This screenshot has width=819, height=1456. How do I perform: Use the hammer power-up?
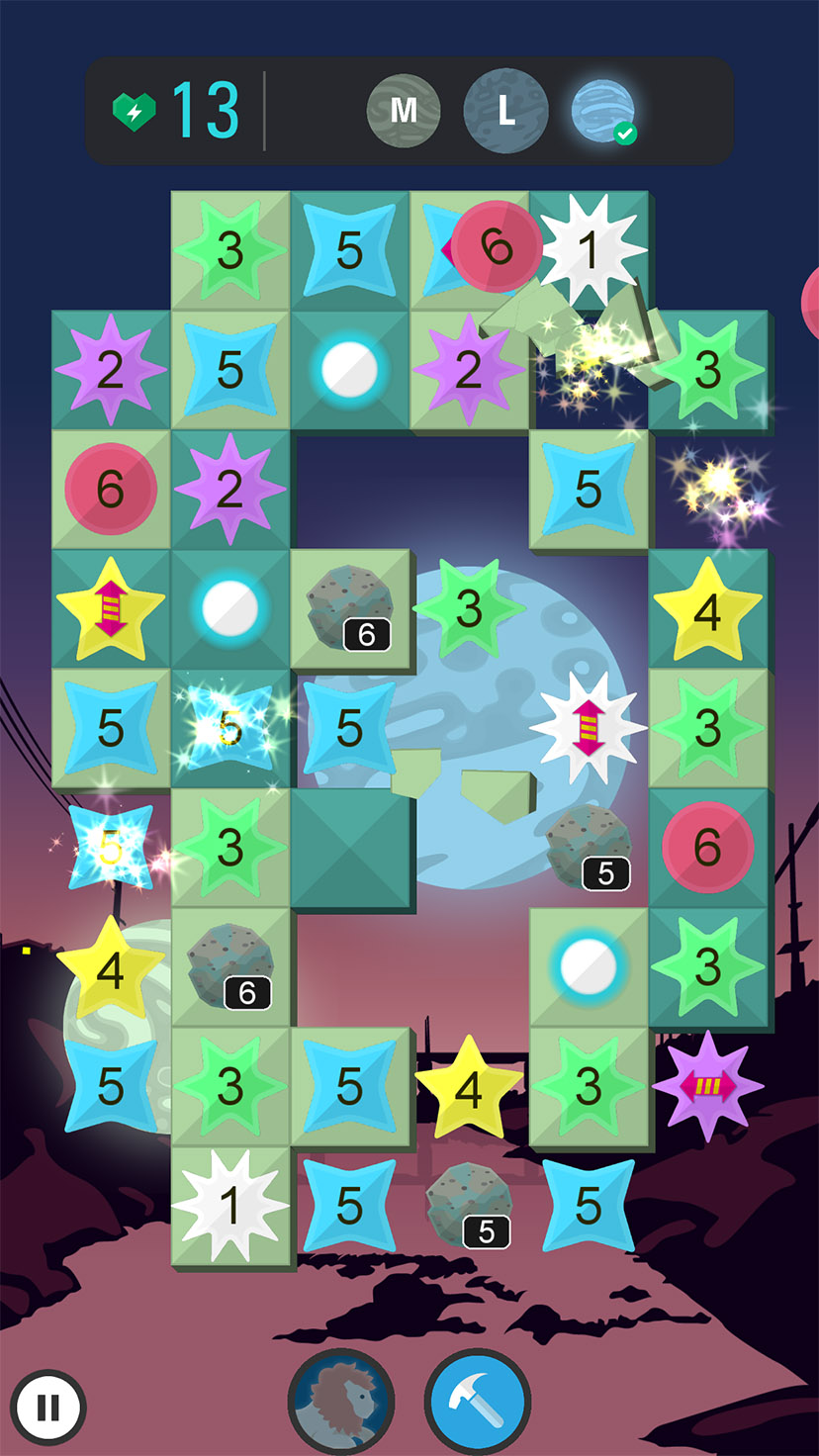tap(477, 1402)
